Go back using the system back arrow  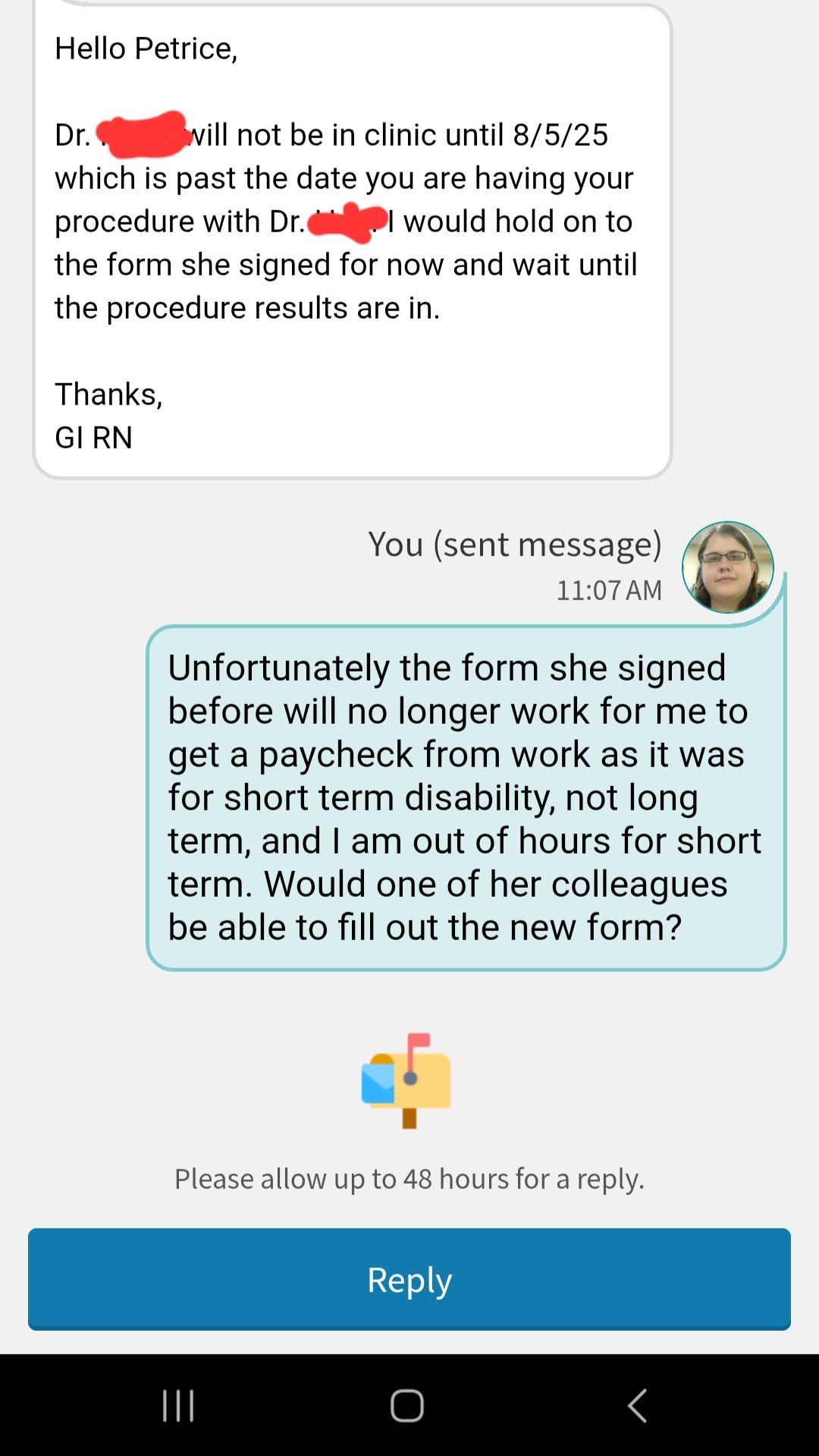(x=638, y=1406)
